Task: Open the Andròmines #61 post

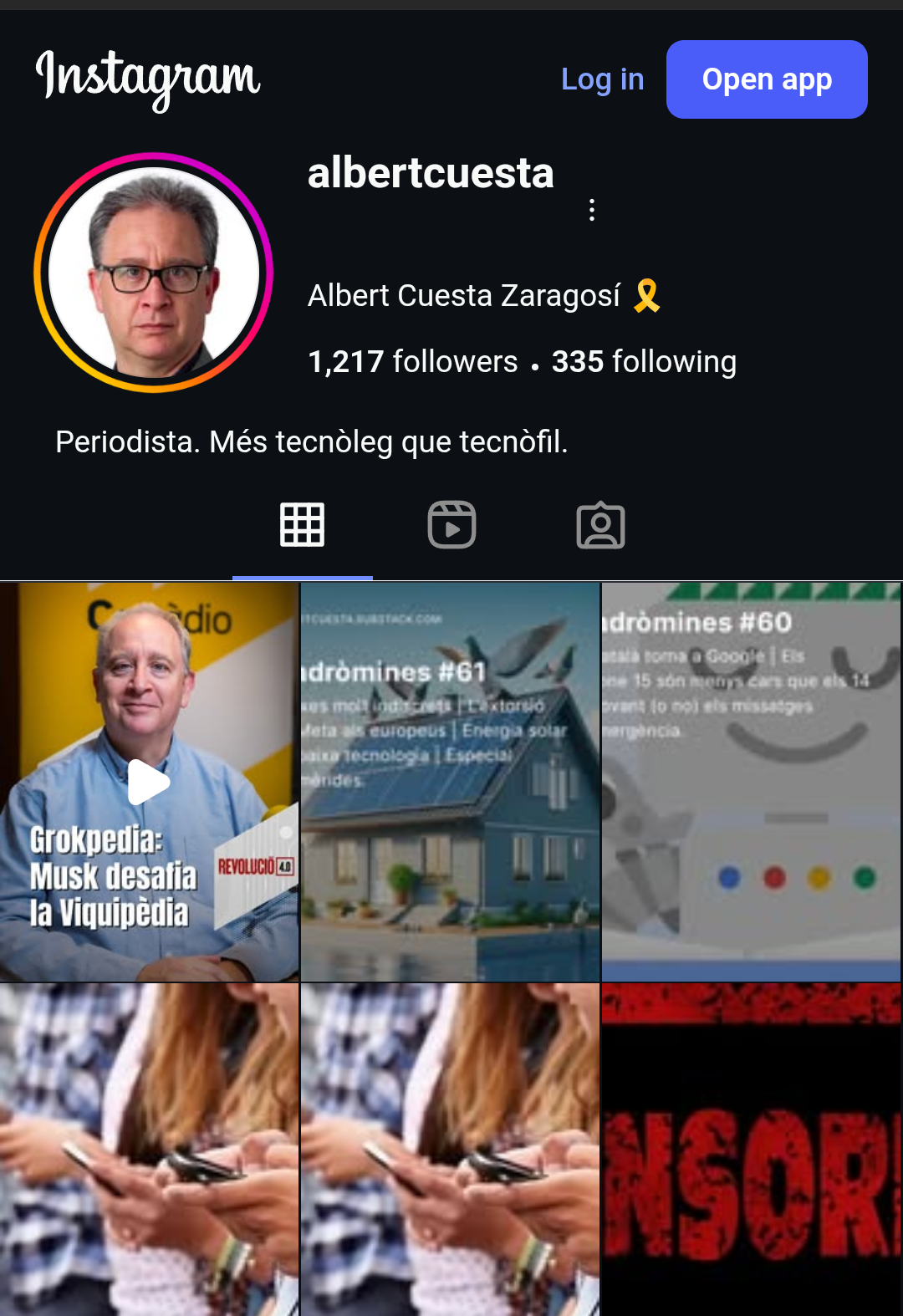Action: [450, 782]
